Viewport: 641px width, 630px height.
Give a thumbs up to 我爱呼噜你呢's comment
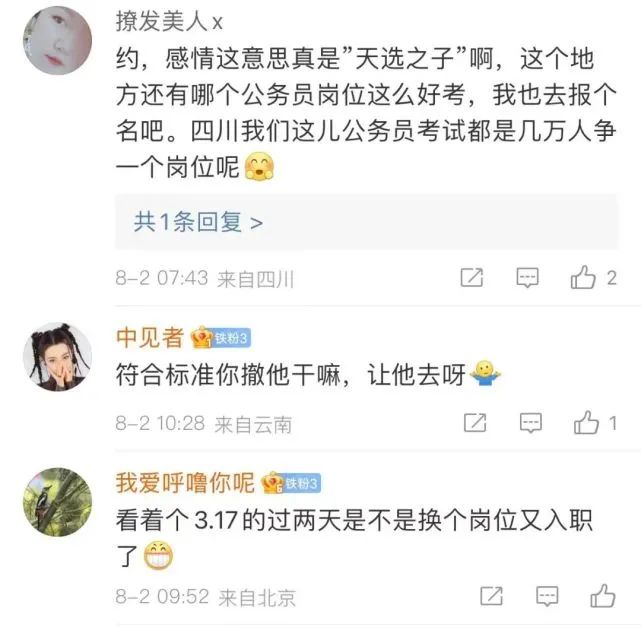602,596
